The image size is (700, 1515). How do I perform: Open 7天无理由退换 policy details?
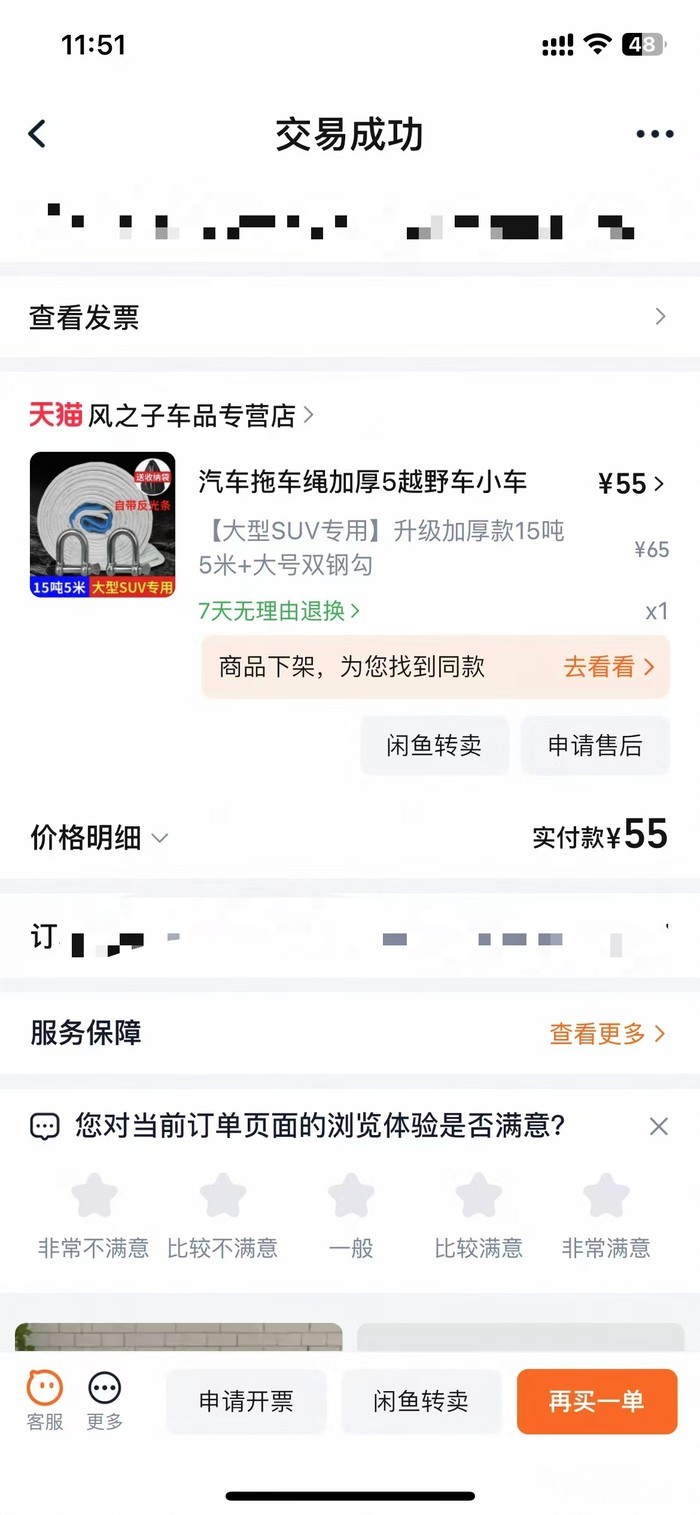point(279,610)
